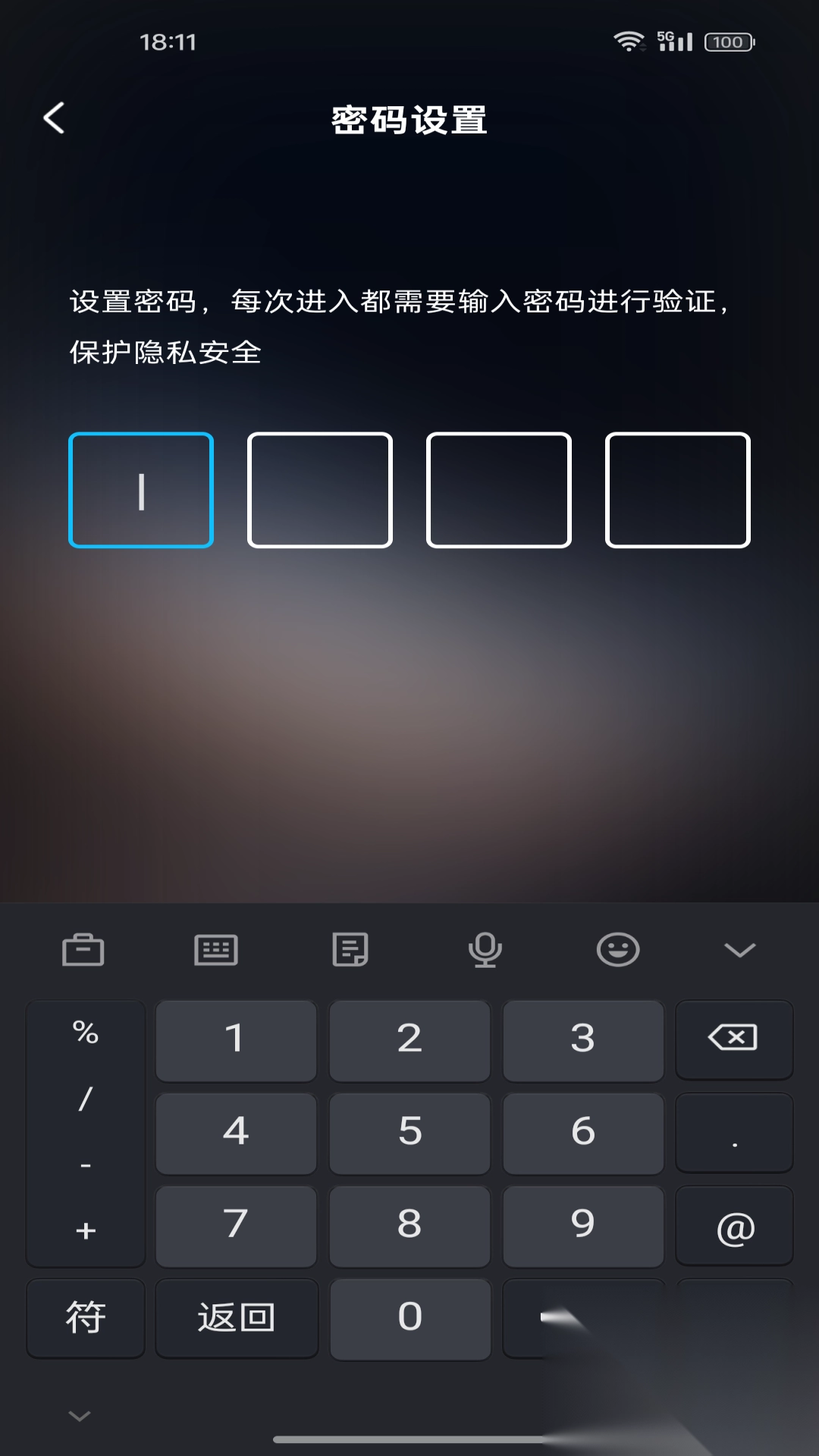Switch keyboard layout via the keyboard icon

pos(216,949)
